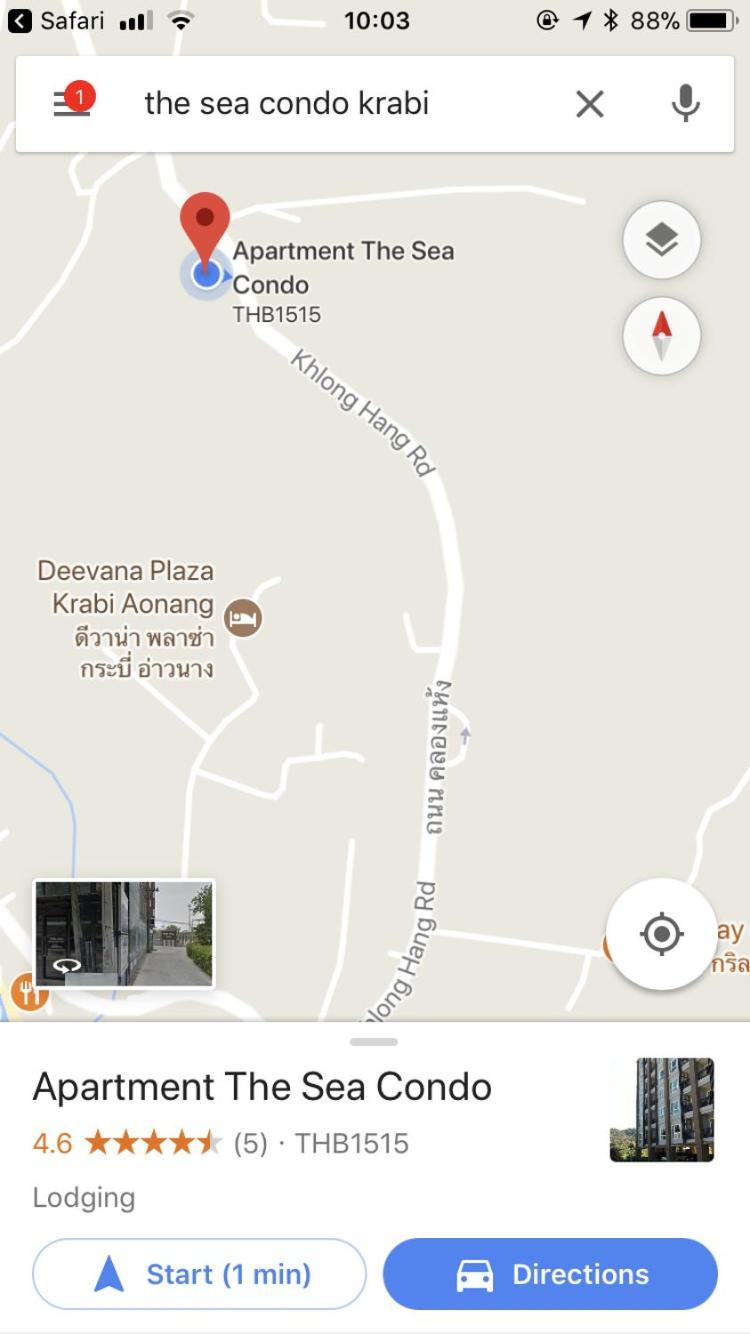Get Directions to the apartment
750x1334 pixels.
click(x=550, y=1274)
